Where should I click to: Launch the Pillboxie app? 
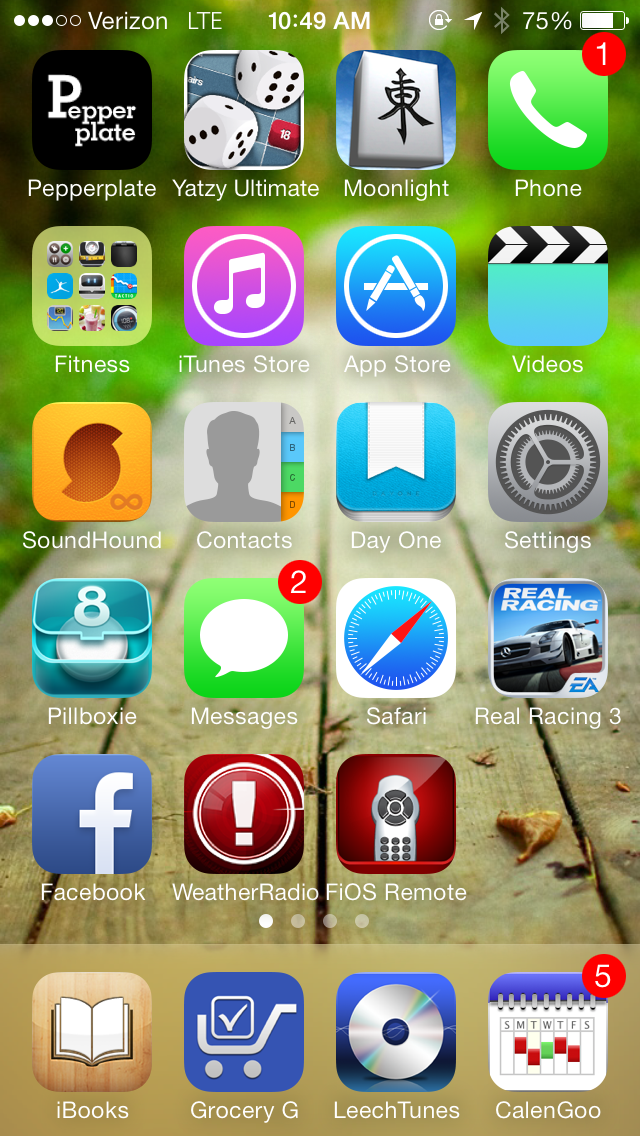coord(92,638)
